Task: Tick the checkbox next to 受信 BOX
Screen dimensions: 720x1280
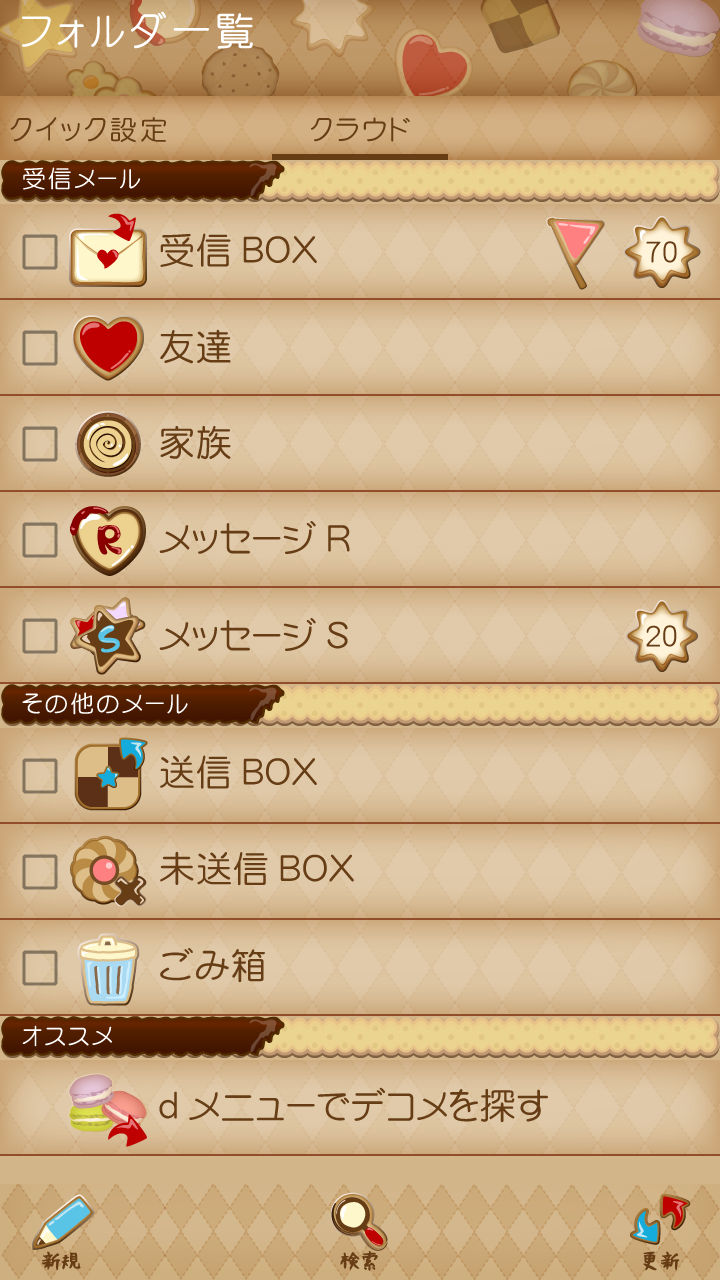Action: pos(40,252)
